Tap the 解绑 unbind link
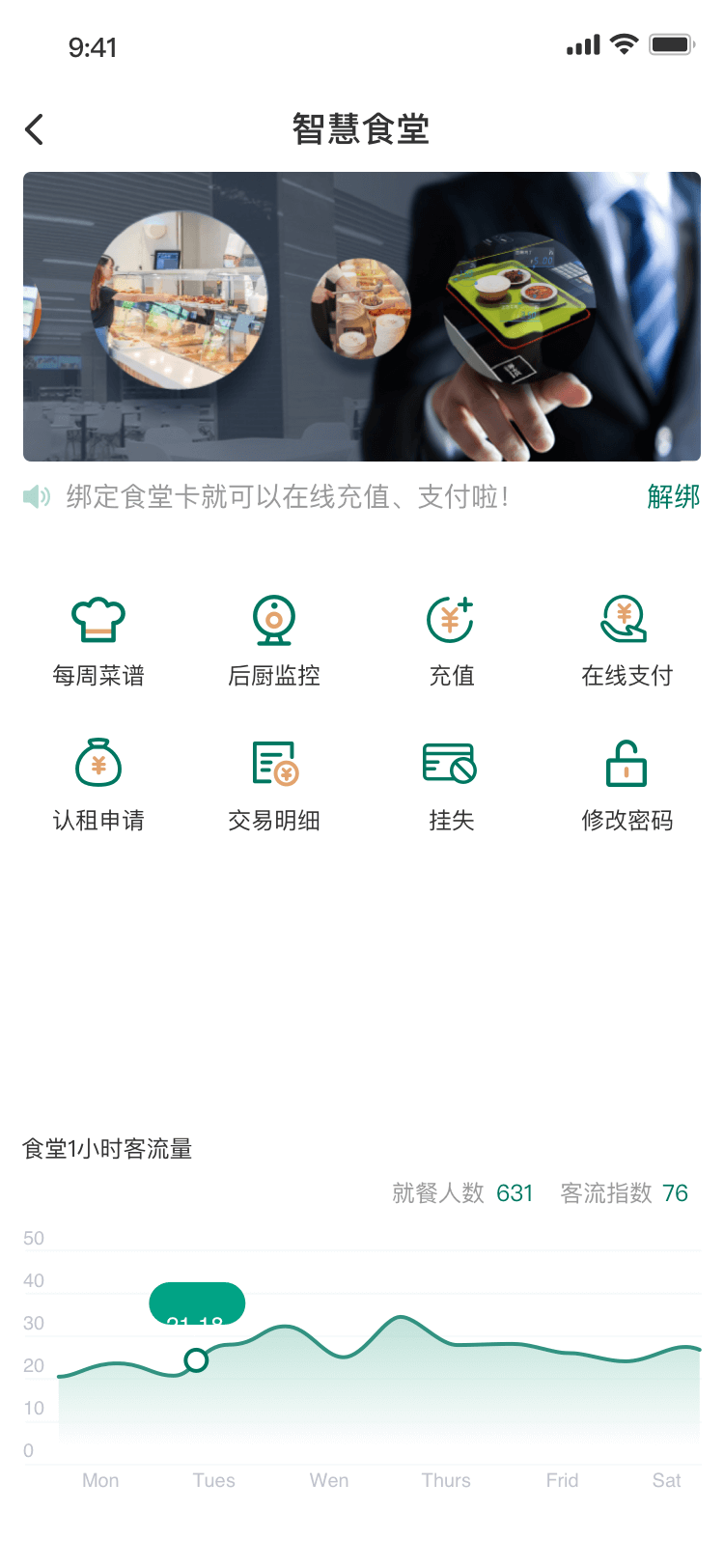724x1568 pixels. (673, 497)
